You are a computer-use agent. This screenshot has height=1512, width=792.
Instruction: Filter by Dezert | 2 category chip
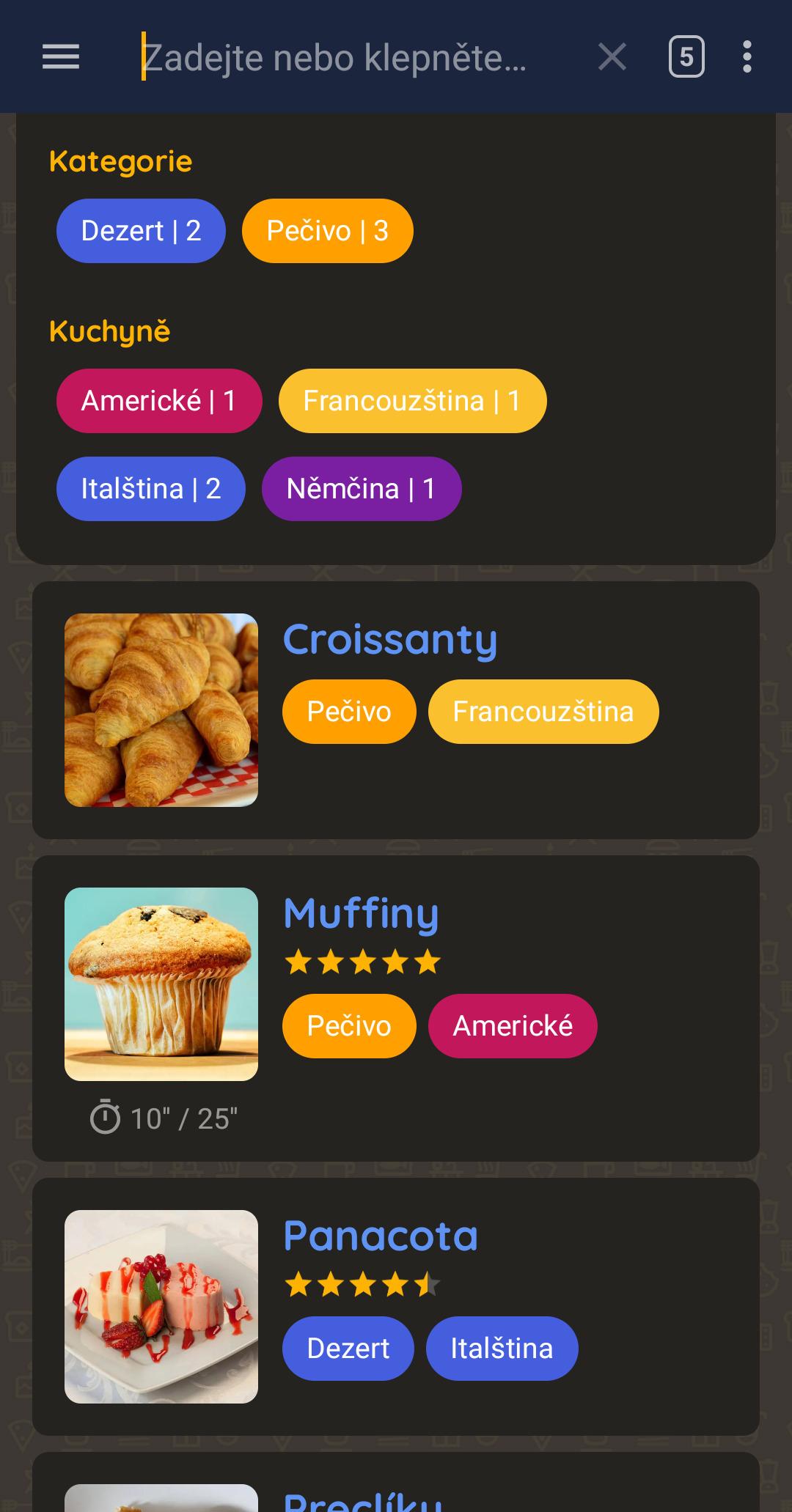point(141,231)
